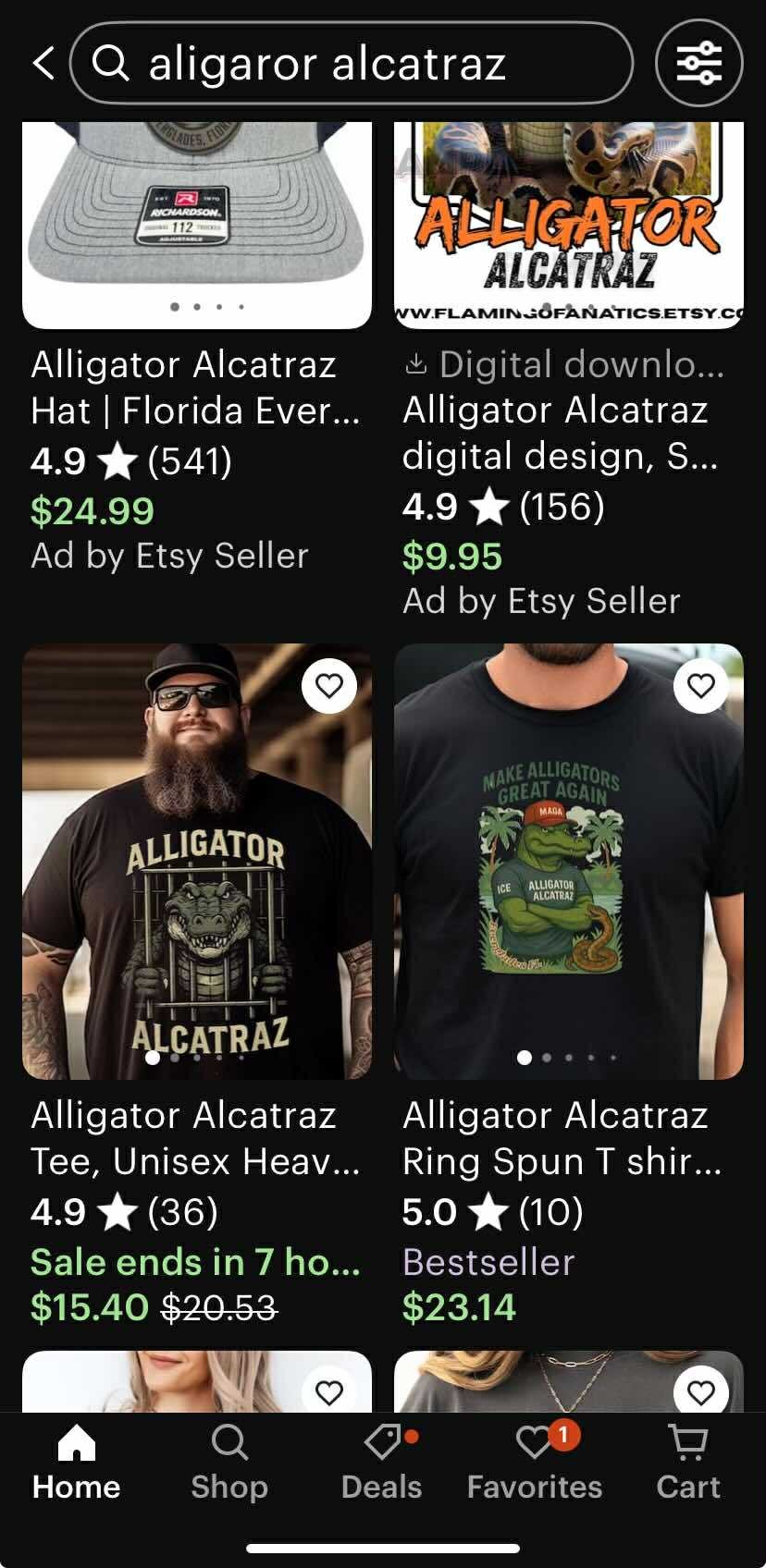
Task: Go to the Favorites tab
Action: coord(535,1461)
